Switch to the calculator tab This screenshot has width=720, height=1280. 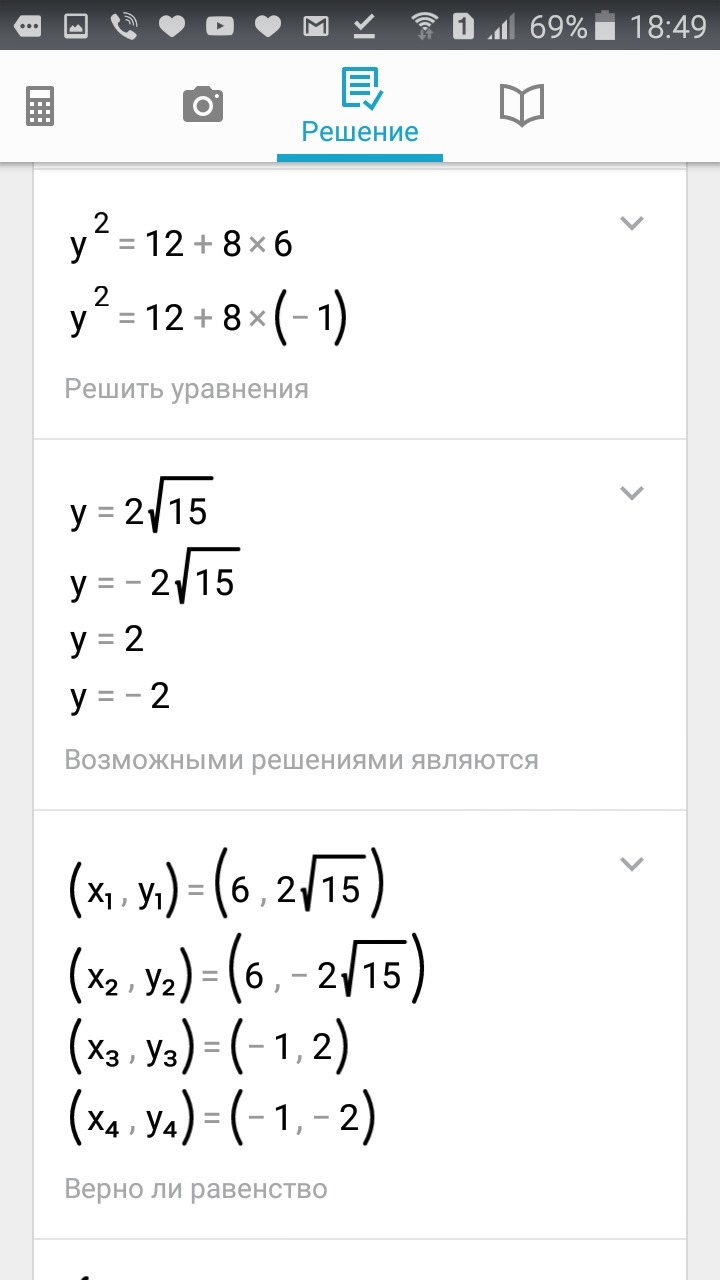(x=40, y=105)
